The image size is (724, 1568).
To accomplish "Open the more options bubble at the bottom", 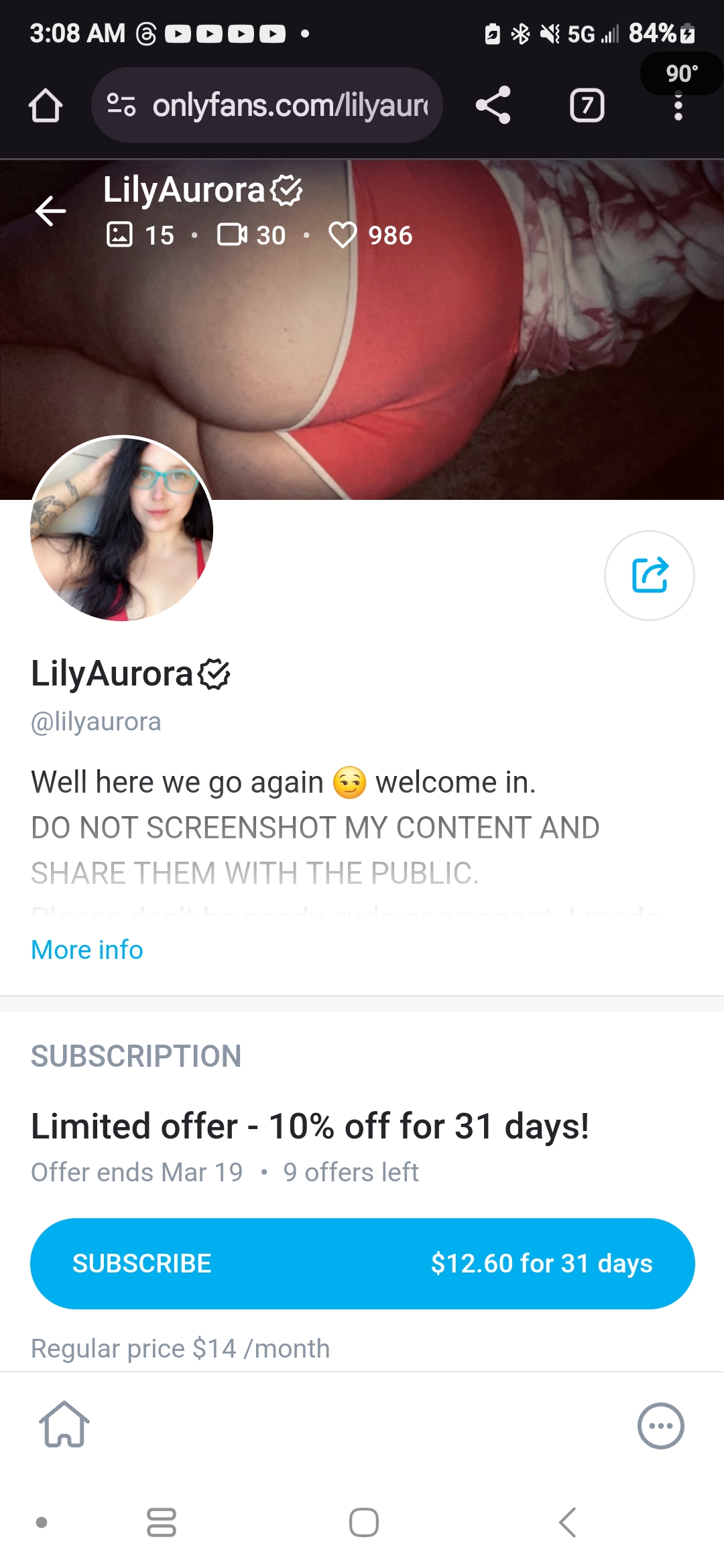I will pos(660,1426).
